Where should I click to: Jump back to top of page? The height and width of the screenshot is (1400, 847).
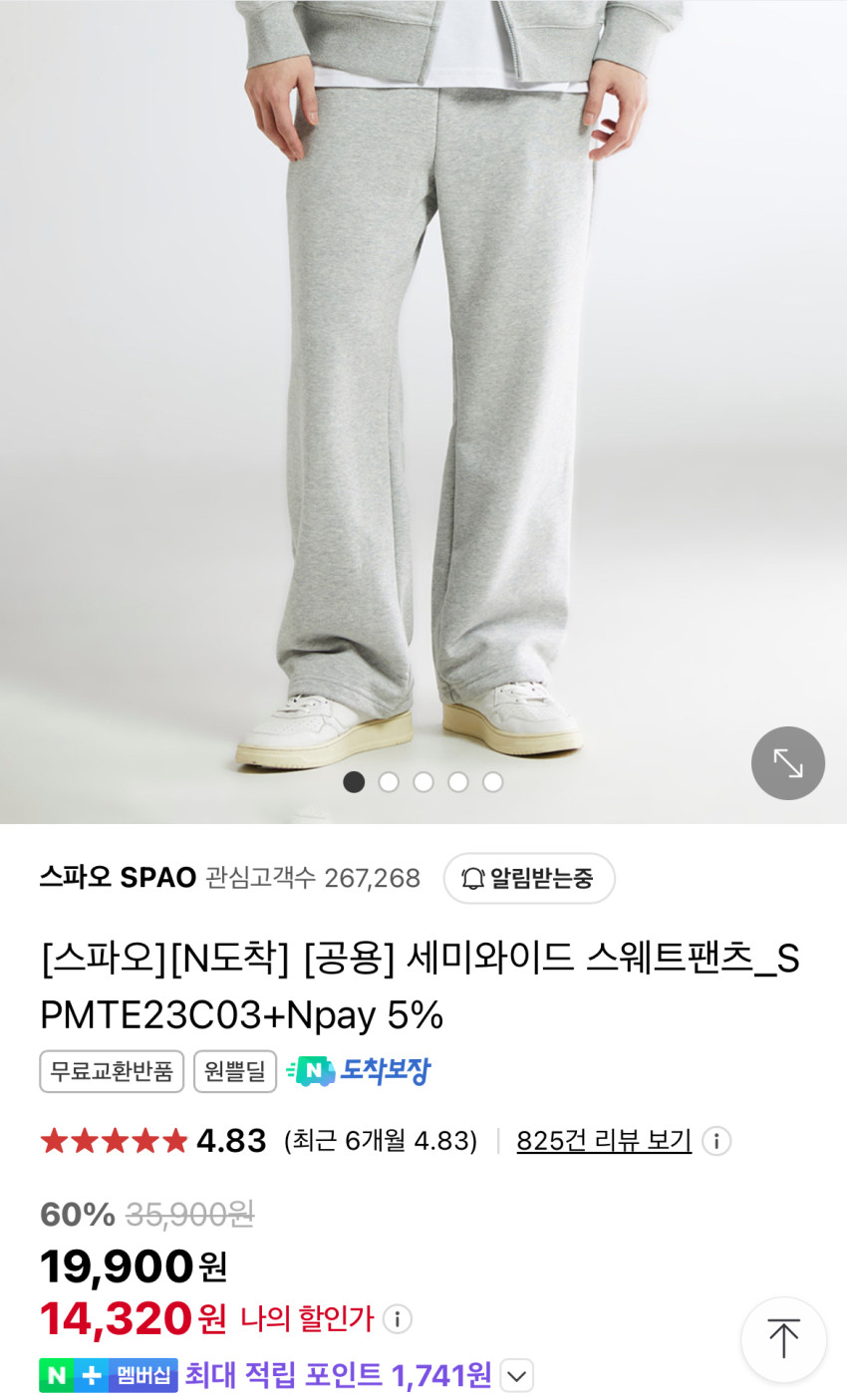(x=783, y=1339)
